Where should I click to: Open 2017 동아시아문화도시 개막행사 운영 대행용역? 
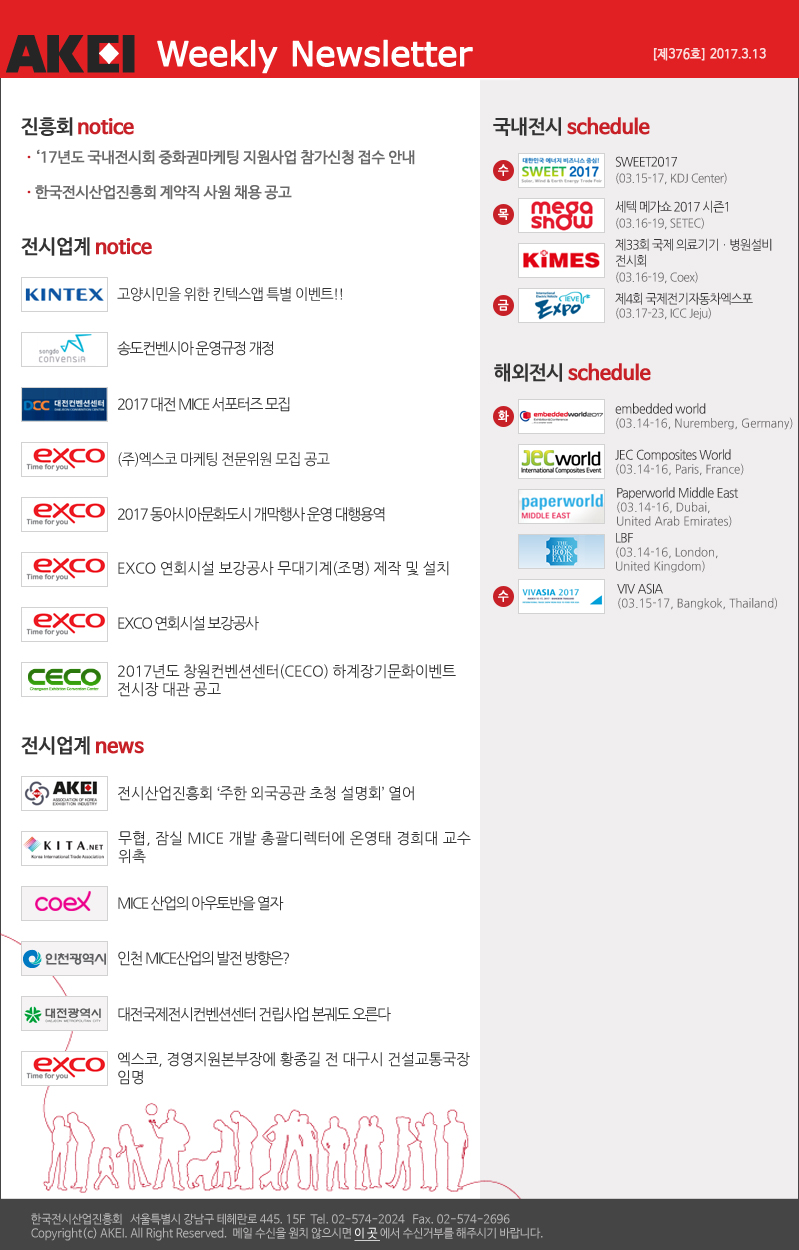coord(251,514)
